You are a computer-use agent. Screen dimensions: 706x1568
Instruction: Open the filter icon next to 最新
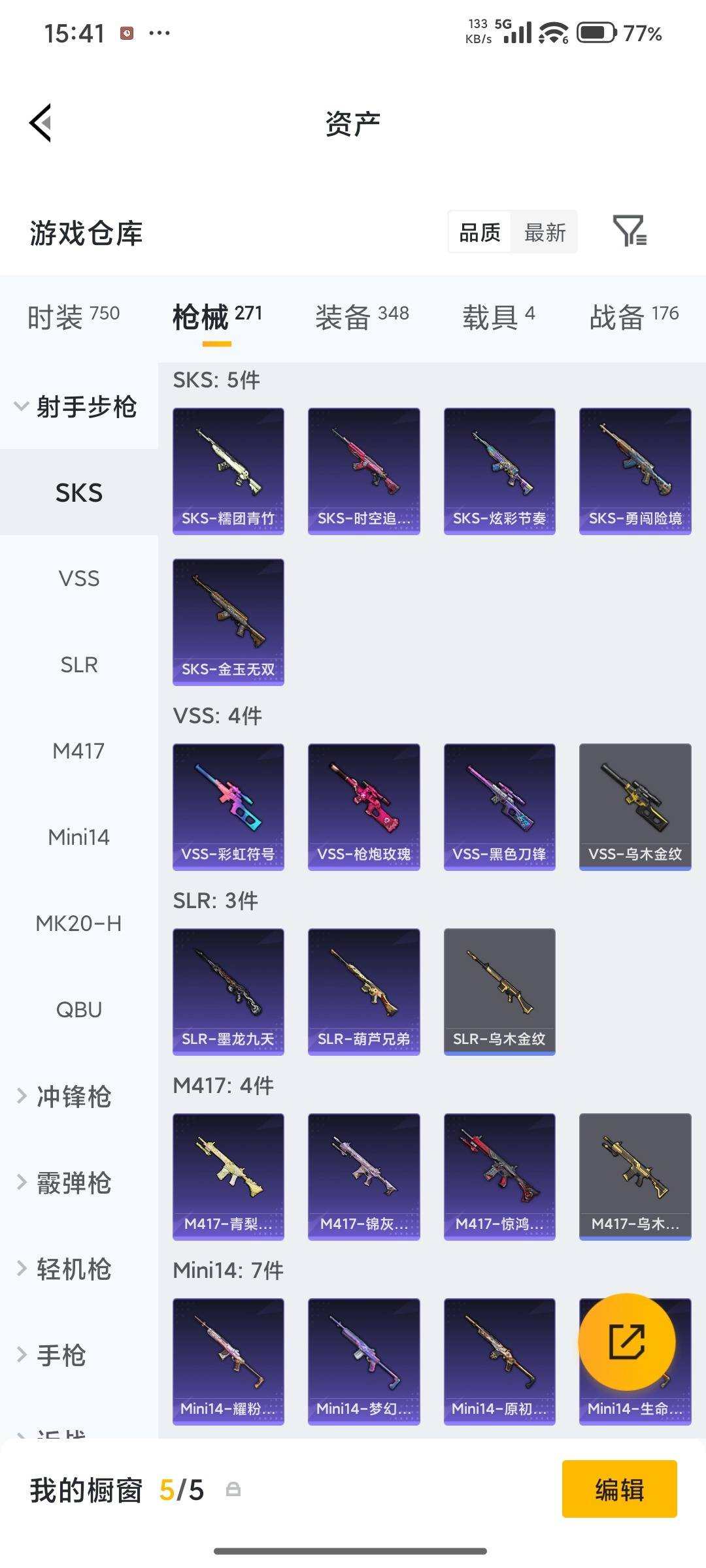pyautogui.click(x=630, y=231)
